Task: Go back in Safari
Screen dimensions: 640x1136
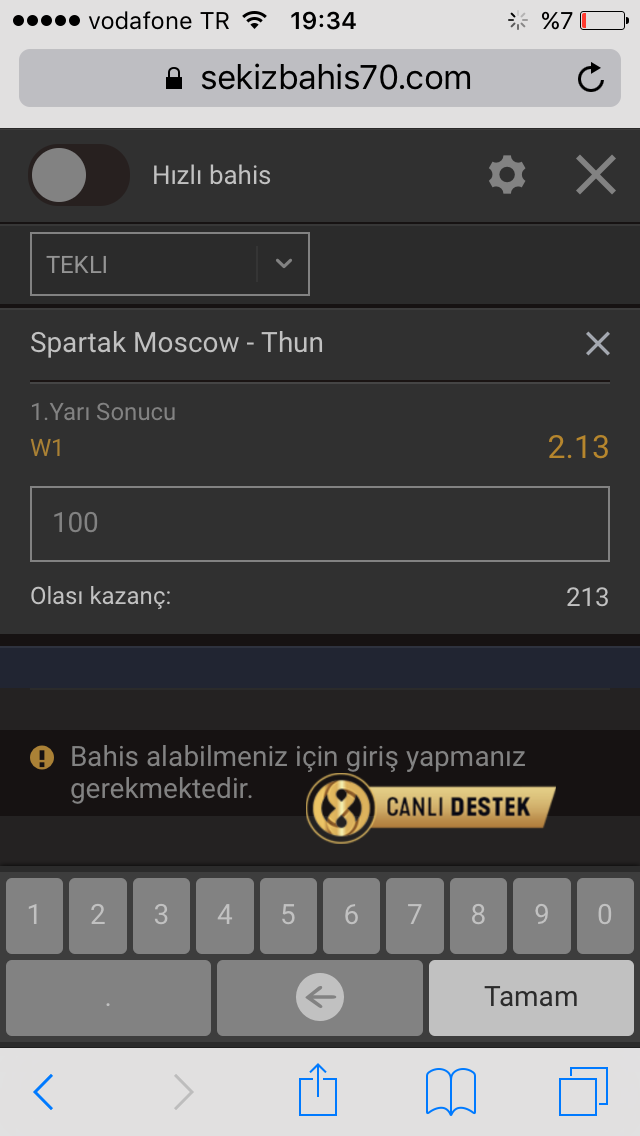Action: coord(43,1091)
